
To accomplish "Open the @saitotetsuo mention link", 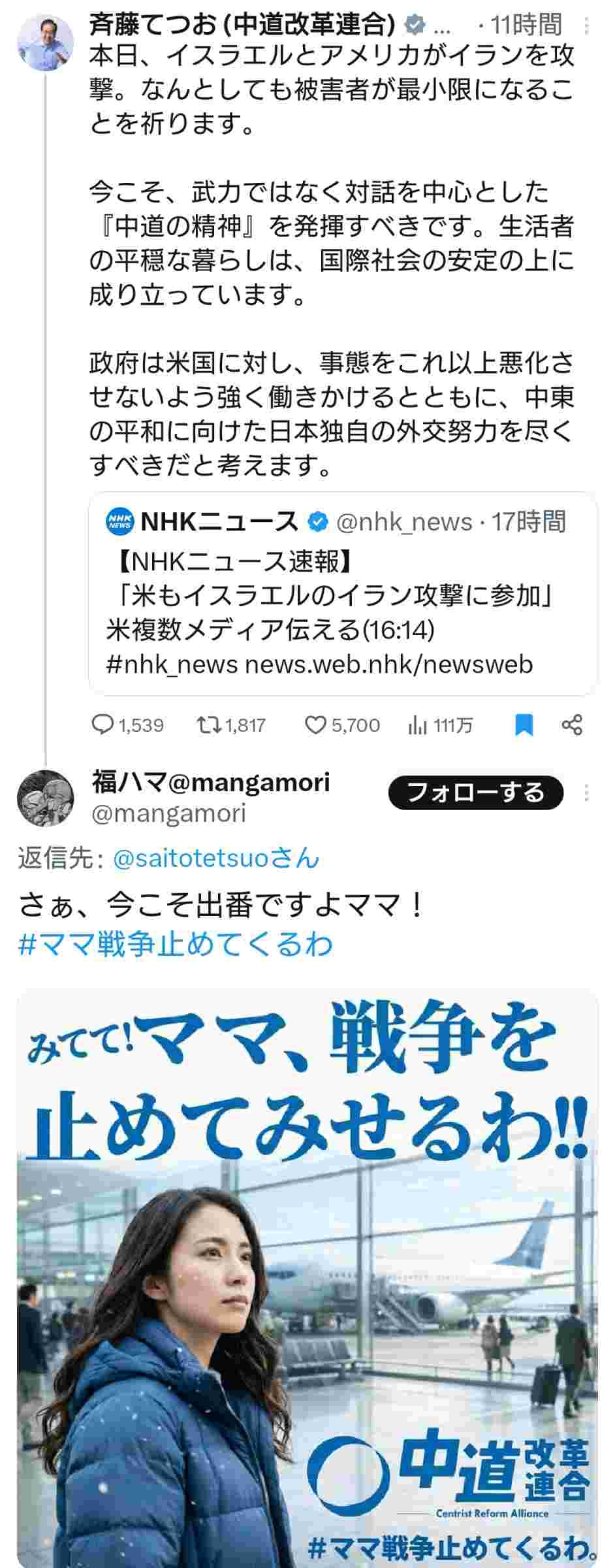I will (x=215, y=858).
